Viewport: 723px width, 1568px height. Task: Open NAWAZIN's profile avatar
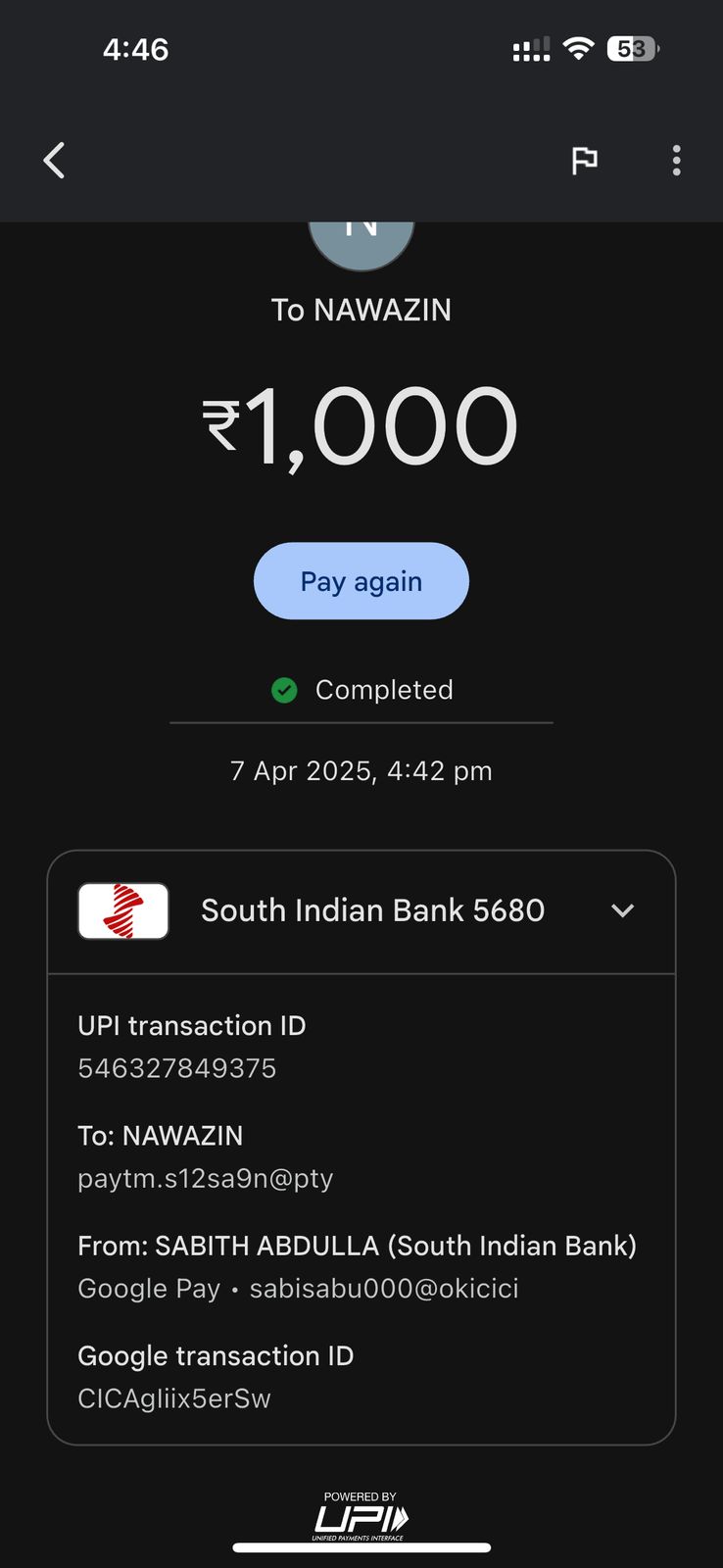click(361, 245)
